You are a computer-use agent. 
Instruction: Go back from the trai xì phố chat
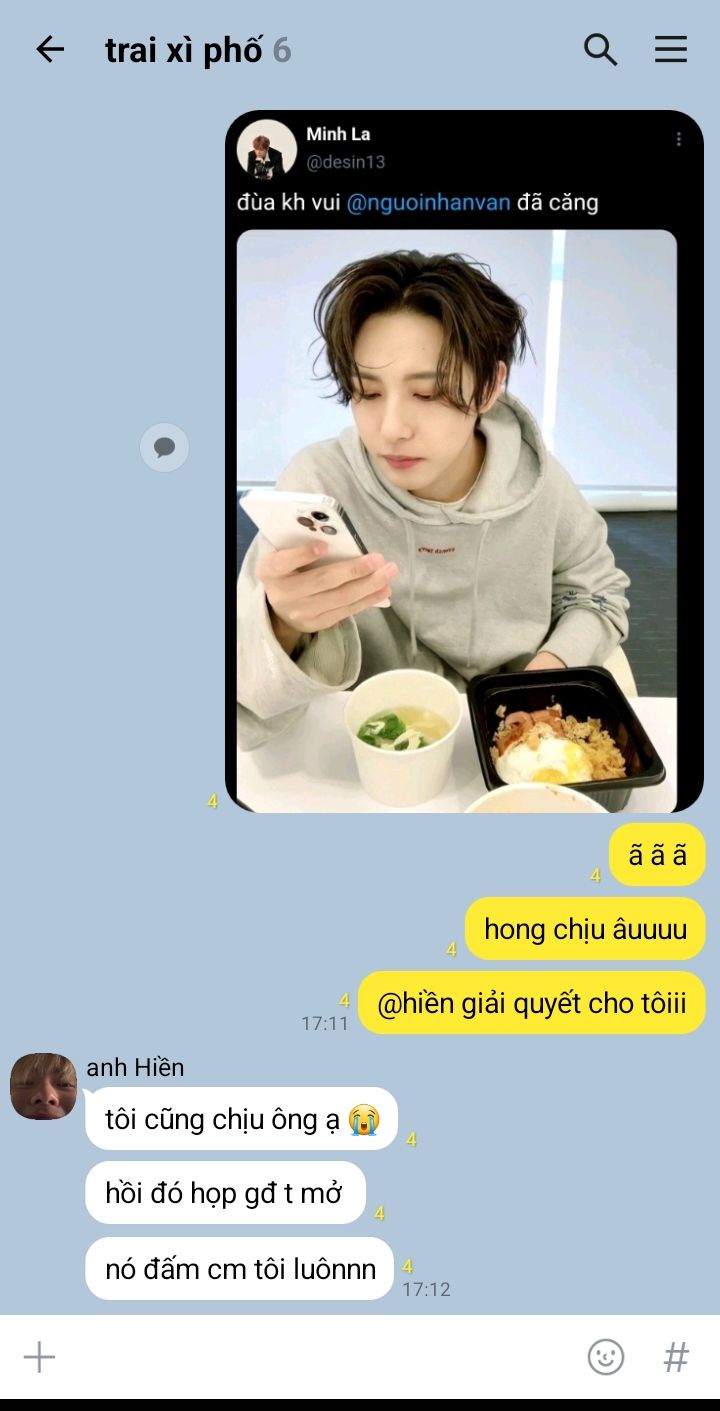click(49, 50)
